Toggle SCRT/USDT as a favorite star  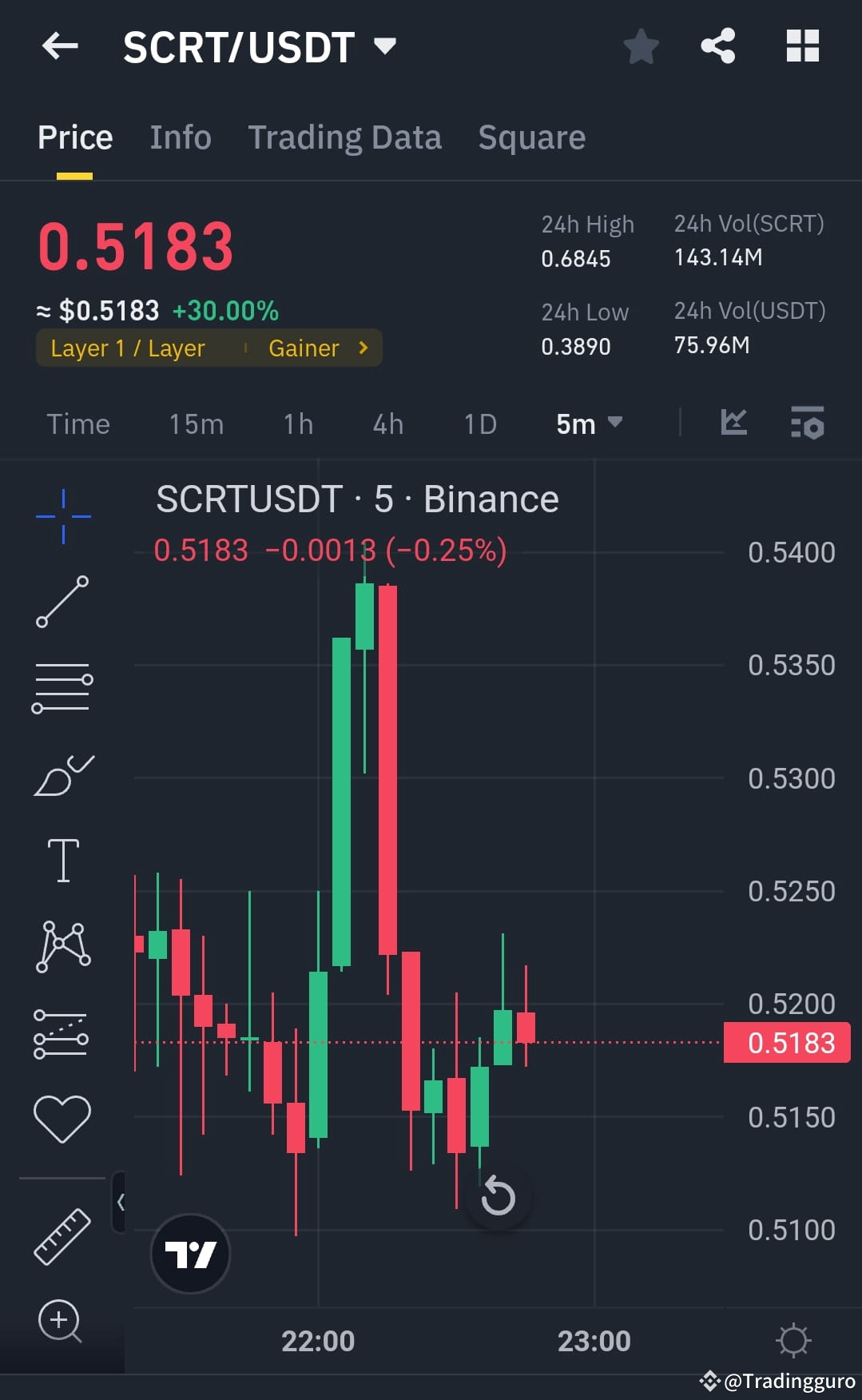click(642, 46)
